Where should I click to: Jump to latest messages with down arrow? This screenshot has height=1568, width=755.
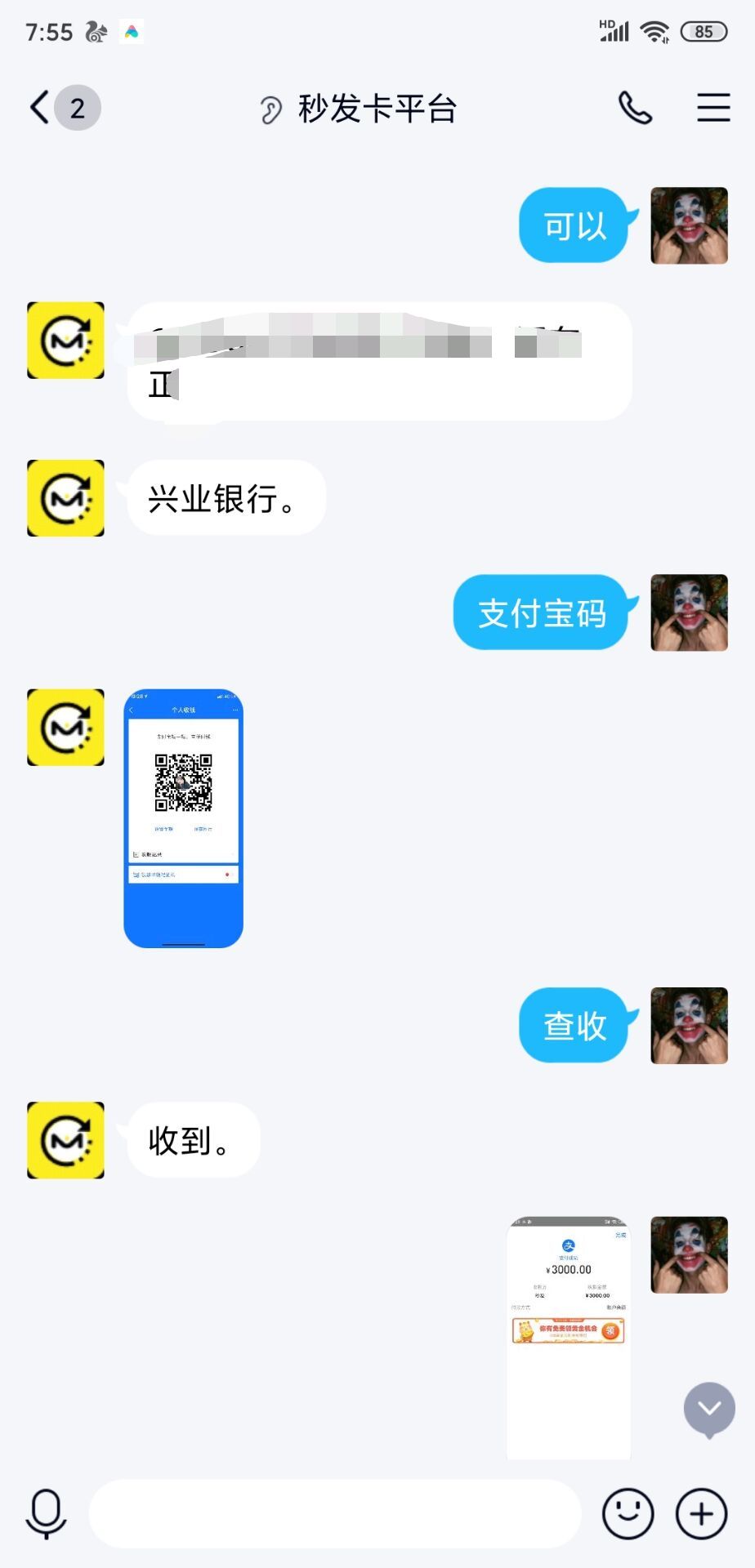pyautogui.click(x=709, y=1409)
